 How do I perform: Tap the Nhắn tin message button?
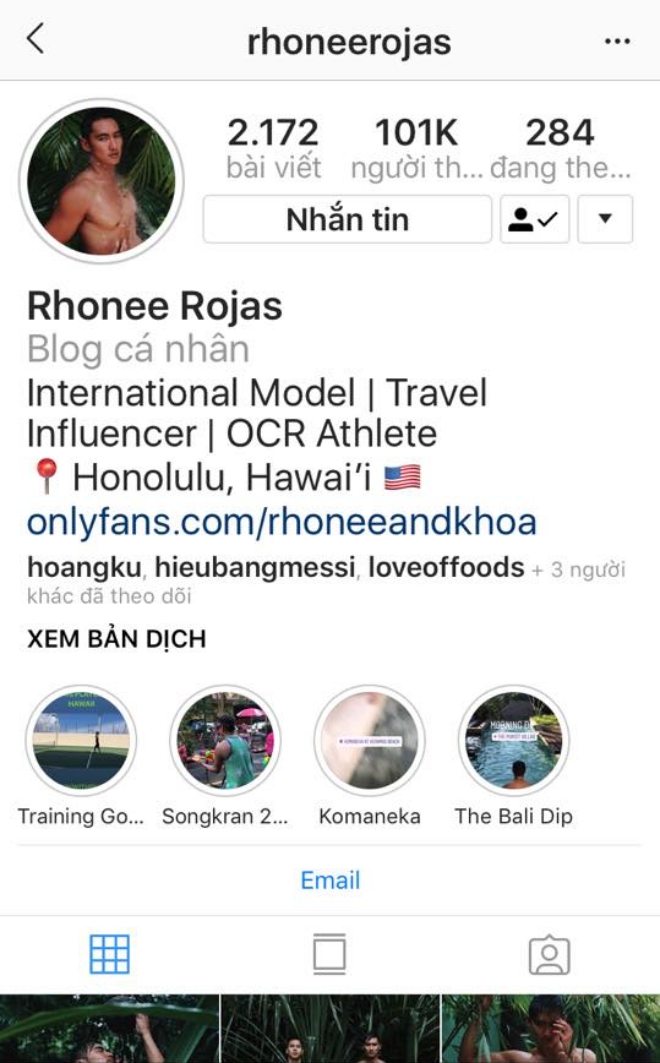point(347,219)
